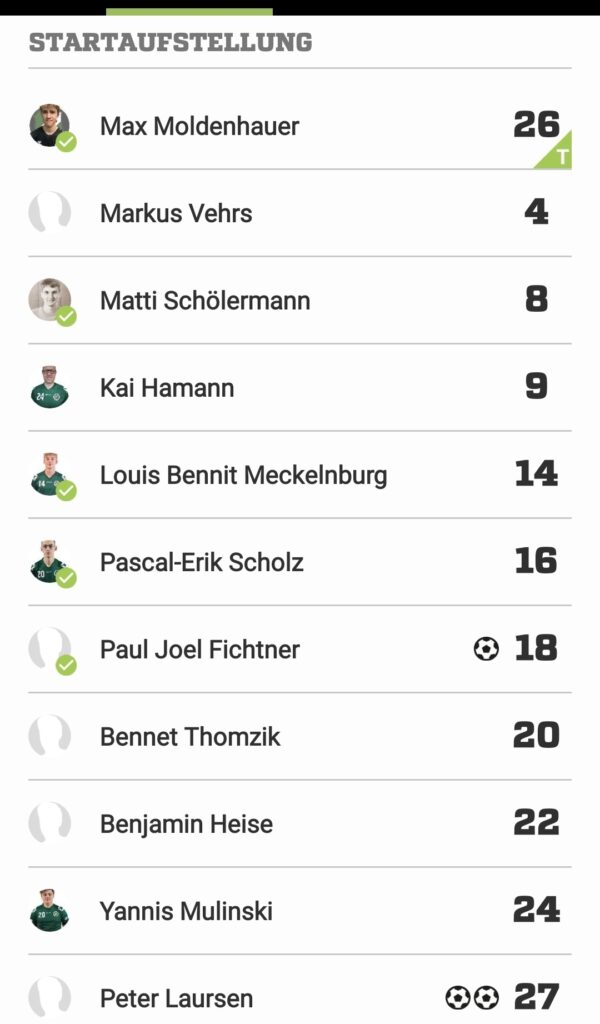600x1024 pixels.
Task: Select Benjamin Heise from the lineup
Action: 186,824
